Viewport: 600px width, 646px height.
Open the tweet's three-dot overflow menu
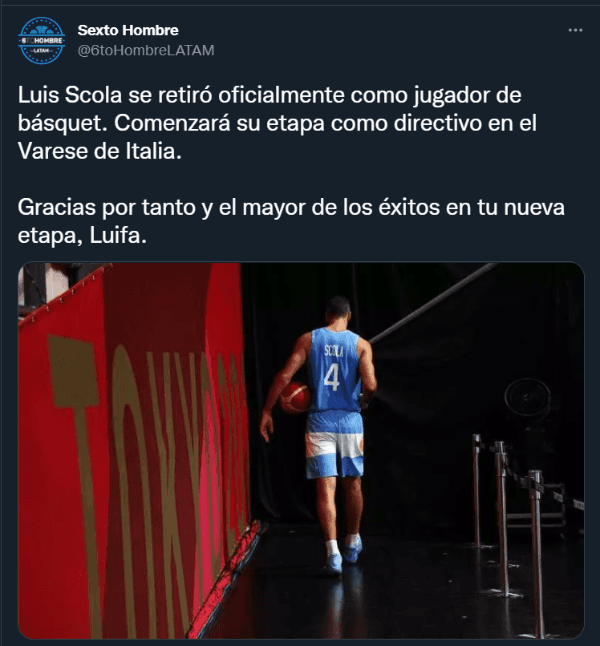tap(575, 30)
